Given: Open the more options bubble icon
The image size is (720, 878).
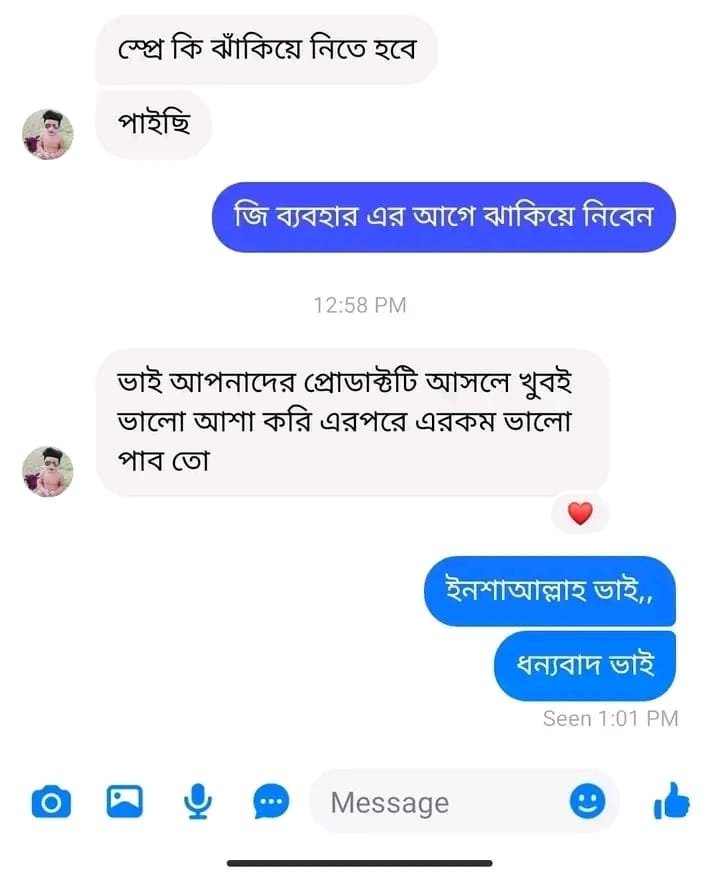Looking at the screenshot, I should pos(271,801).
